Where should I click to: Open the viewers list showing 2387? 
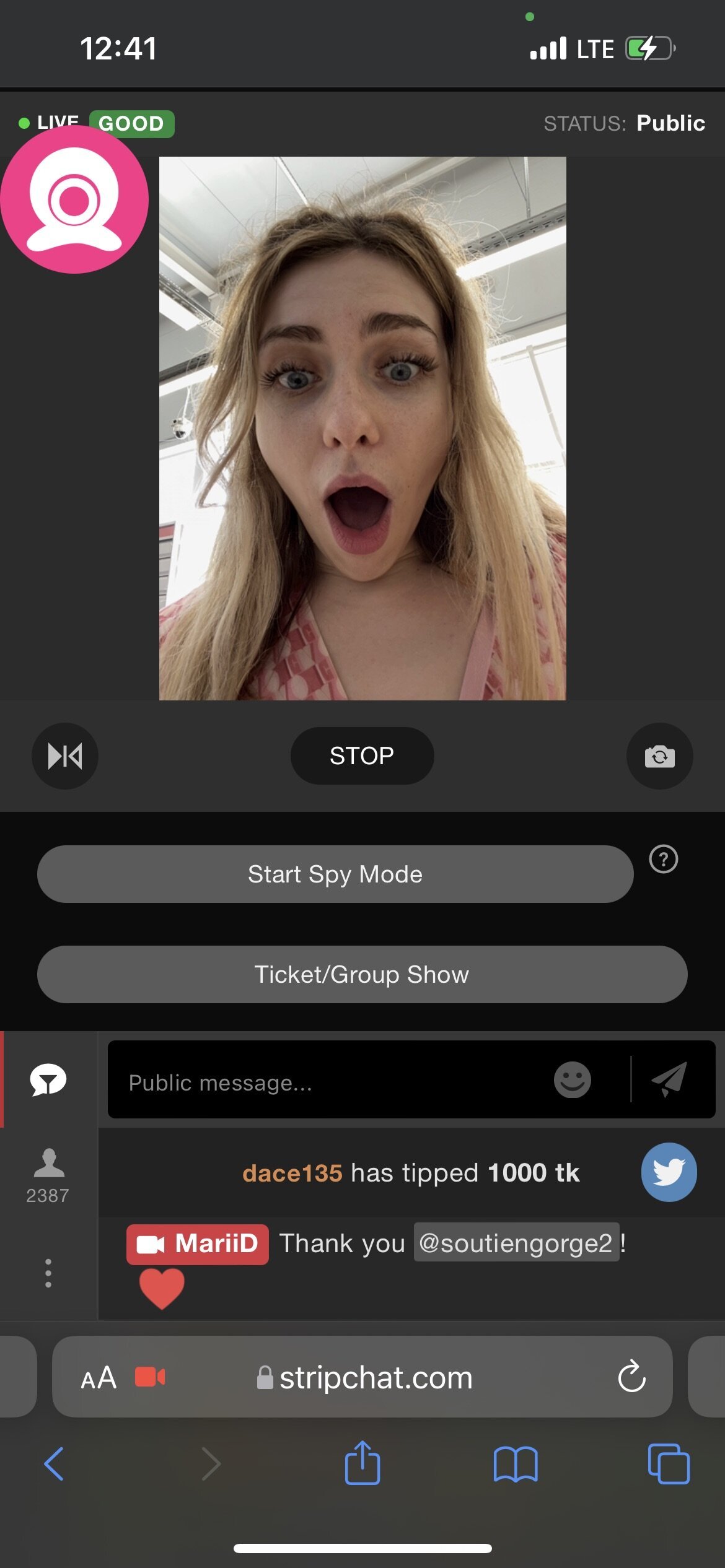coord(48,1175)
